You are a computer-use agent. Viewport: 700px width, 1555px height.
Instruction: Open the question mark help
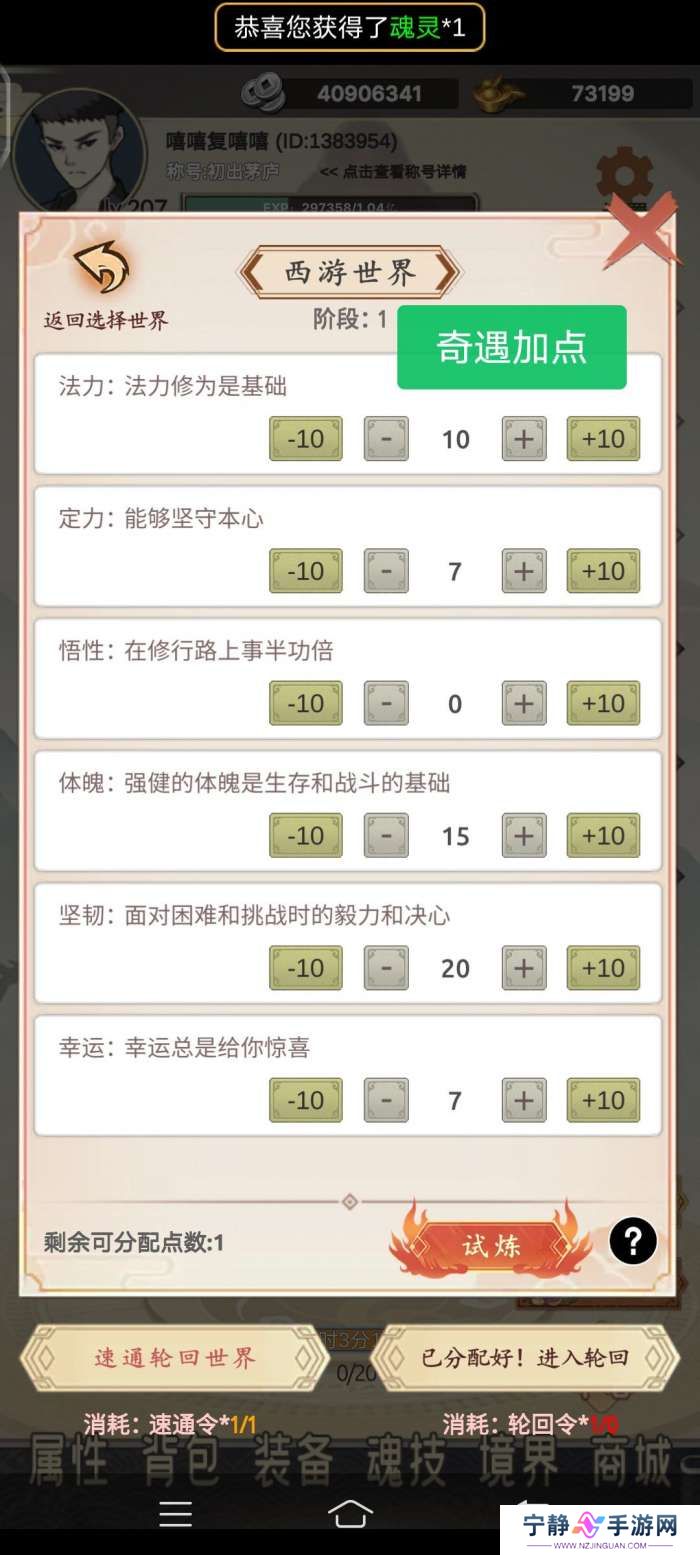tap(632, 1242)
